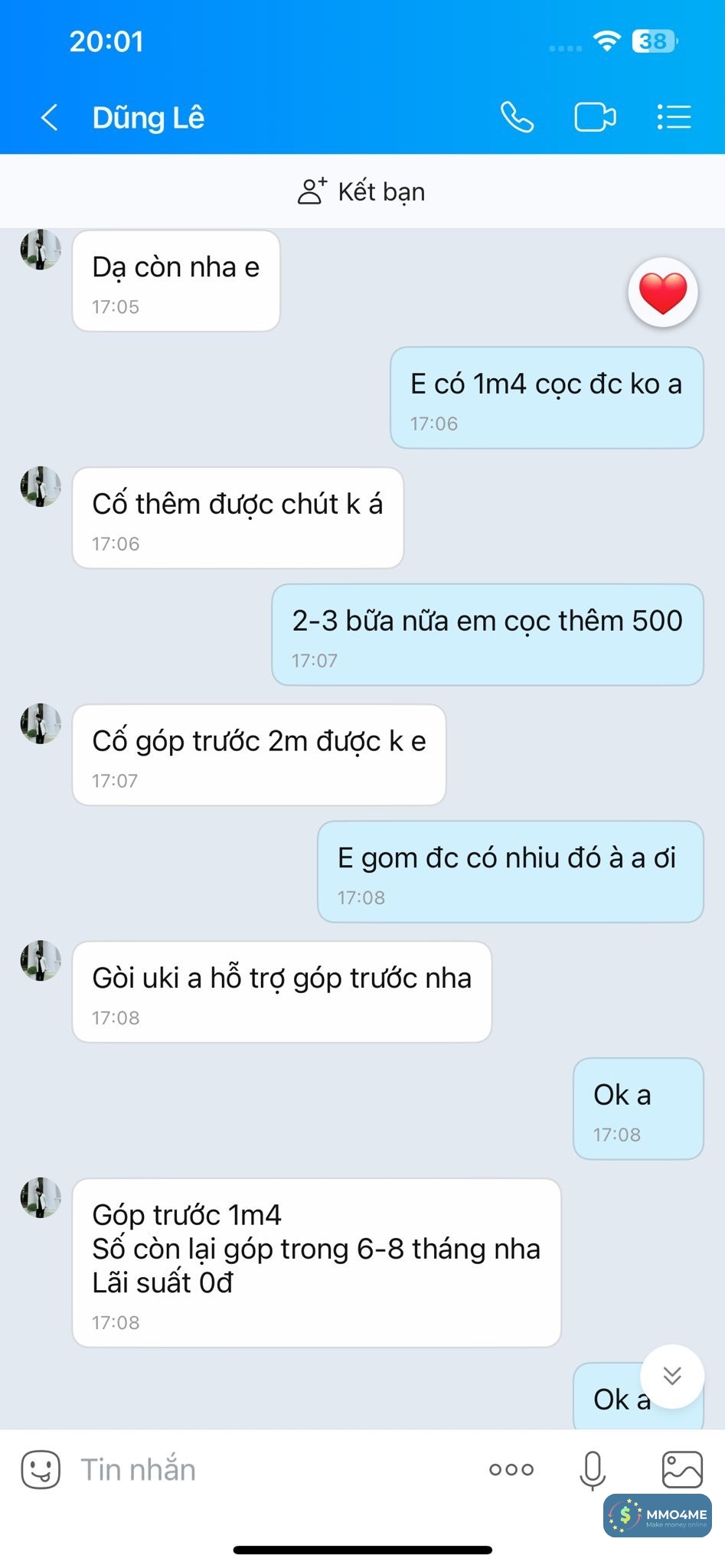Image resolution: width=725 pixels, height=1568 pixels.
Task: Open Dũng Lê's profile from the header name
Action: [149, 118]
